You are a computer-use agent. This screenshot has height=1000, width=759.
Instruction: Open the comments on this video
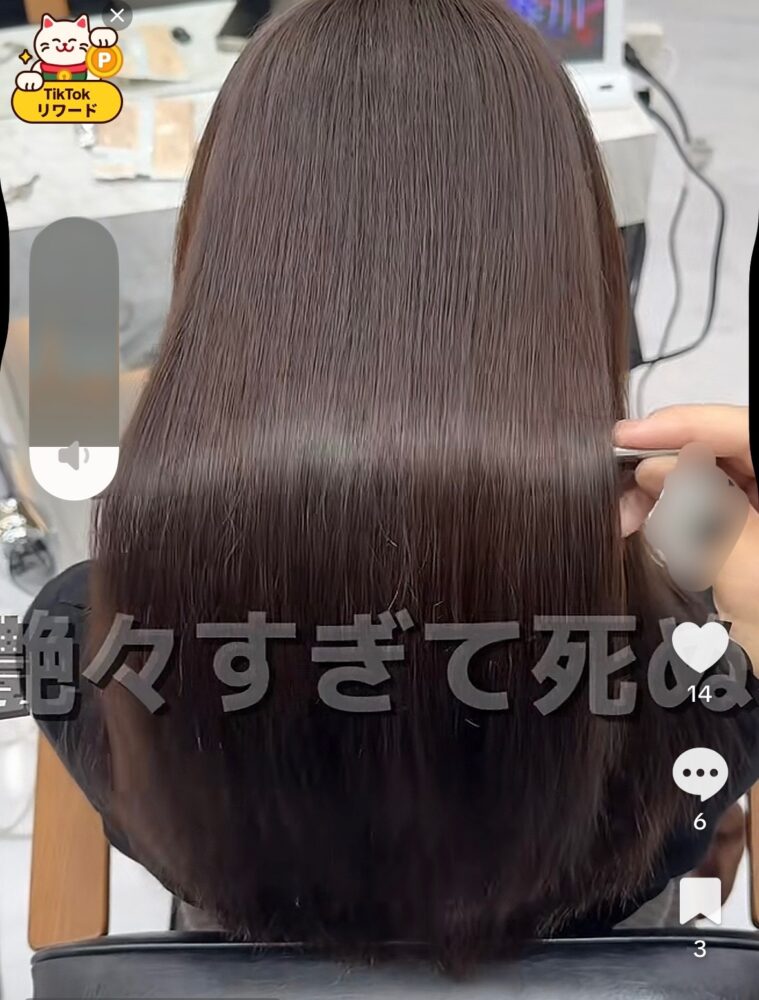click(x=700, y=773)
